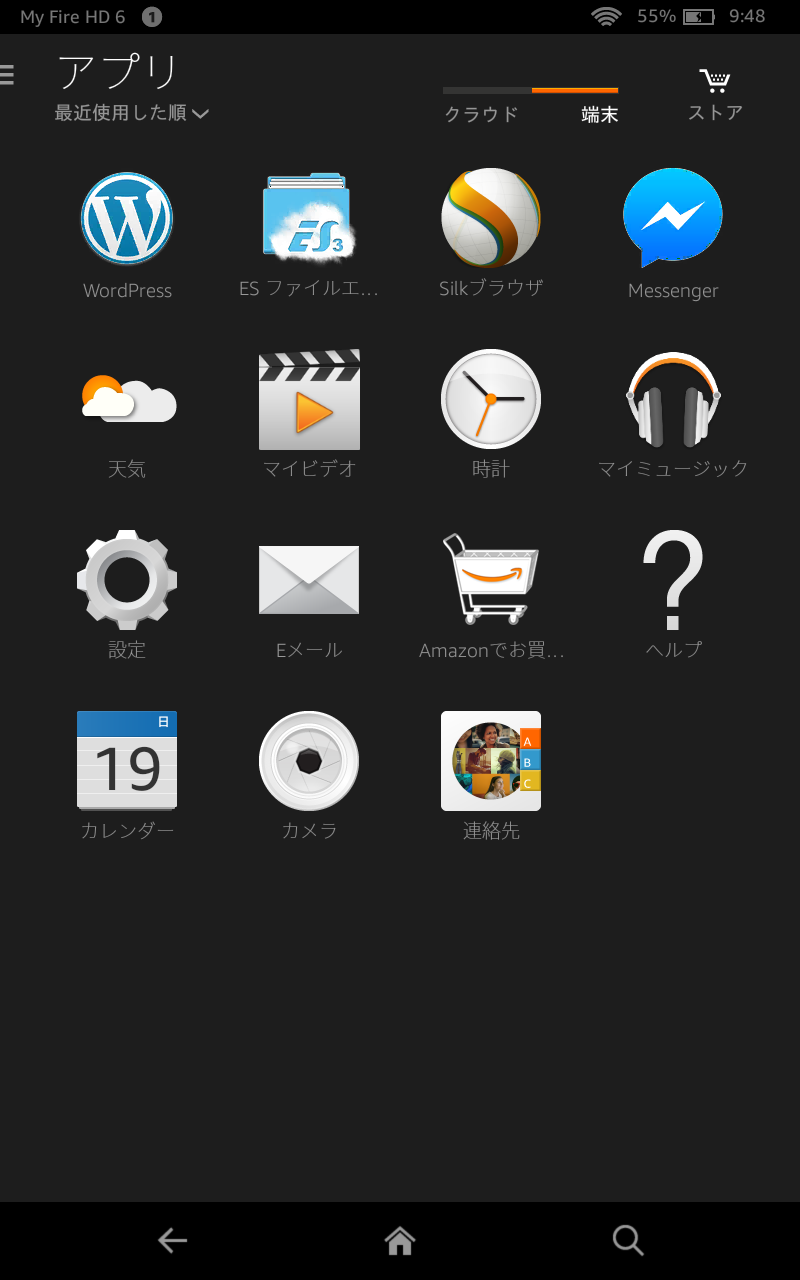Launch Silkブラウザ
Screen dimensions: 800x1280
coord(491,219)
